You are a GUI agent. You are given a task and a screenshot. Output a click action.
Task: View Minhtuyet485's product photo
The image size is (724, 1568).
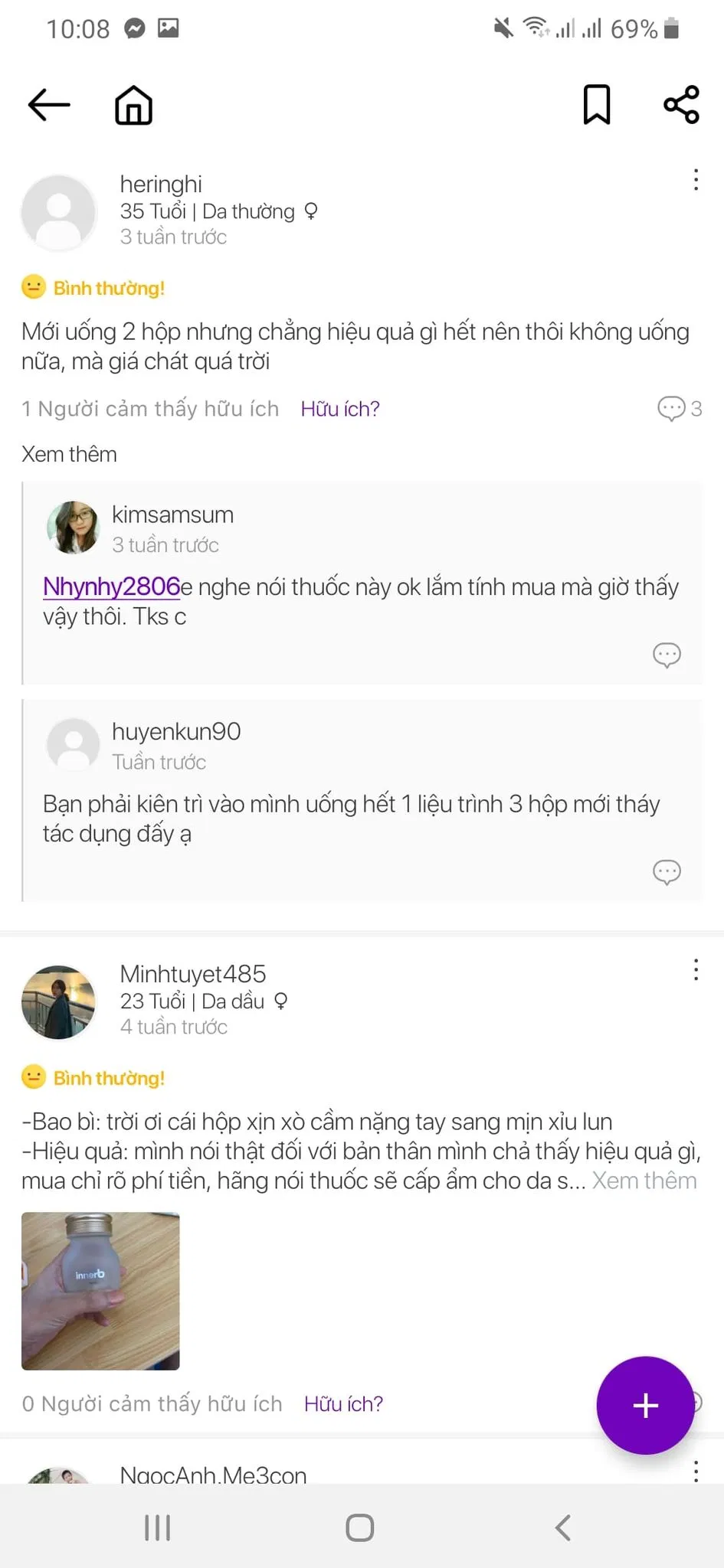click(x=100, y=1291)
